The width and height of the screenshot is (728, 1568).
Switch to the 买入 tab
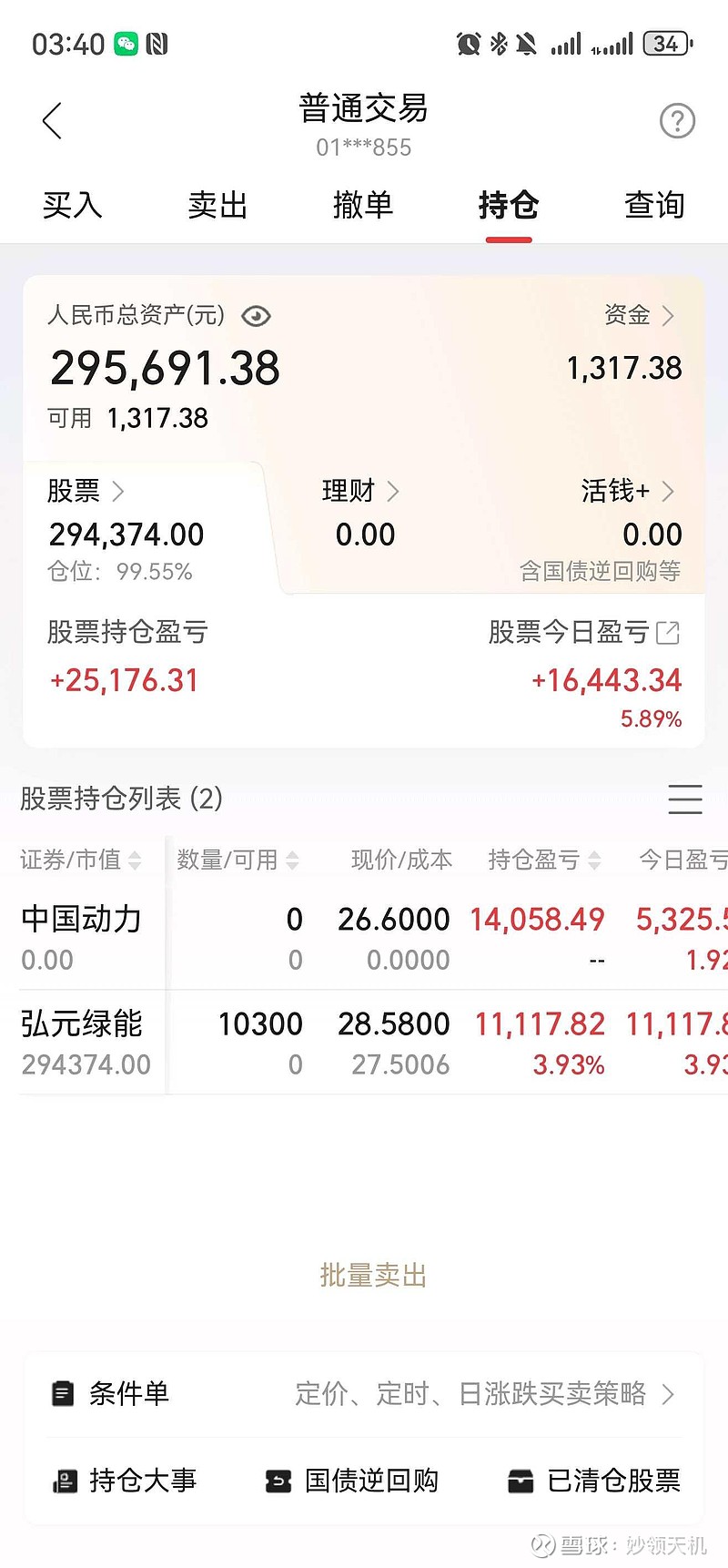pyautogui.click(x=72, y=207)
